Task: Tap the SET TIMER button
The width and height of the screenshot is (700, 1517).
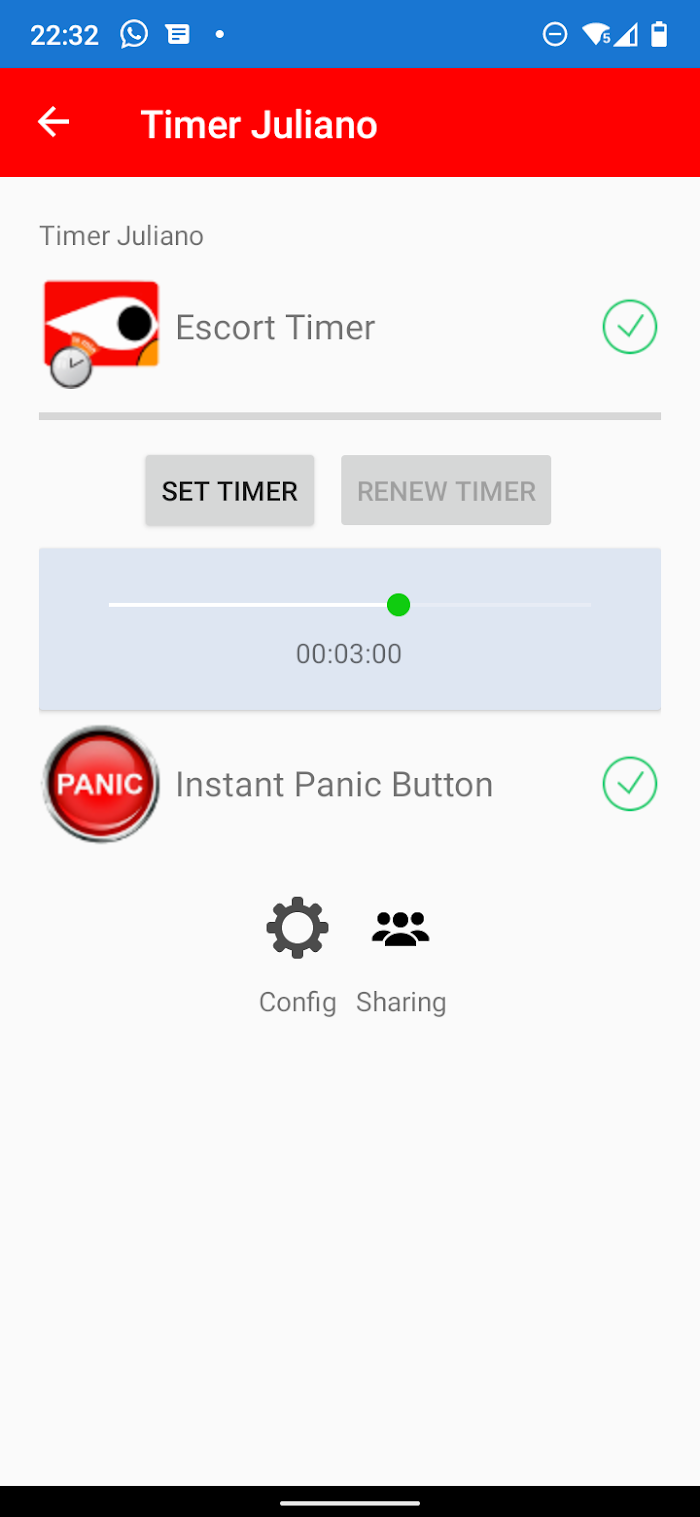Action: tap(230, 491)
